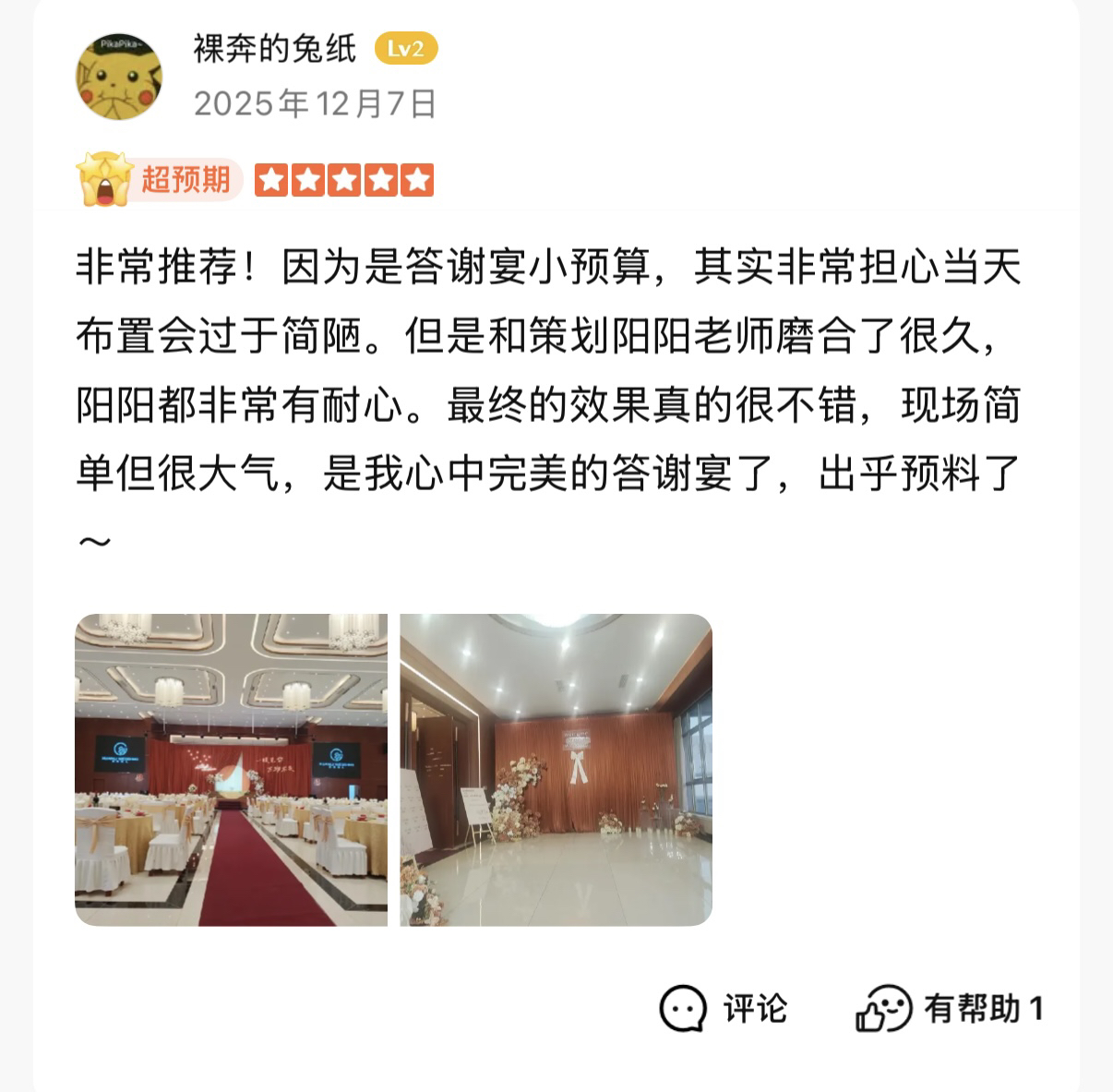This screenshot has height=1092, width=1113.
Task: View the orange backdrop entrance photo
Action: (x=556, y=770)
